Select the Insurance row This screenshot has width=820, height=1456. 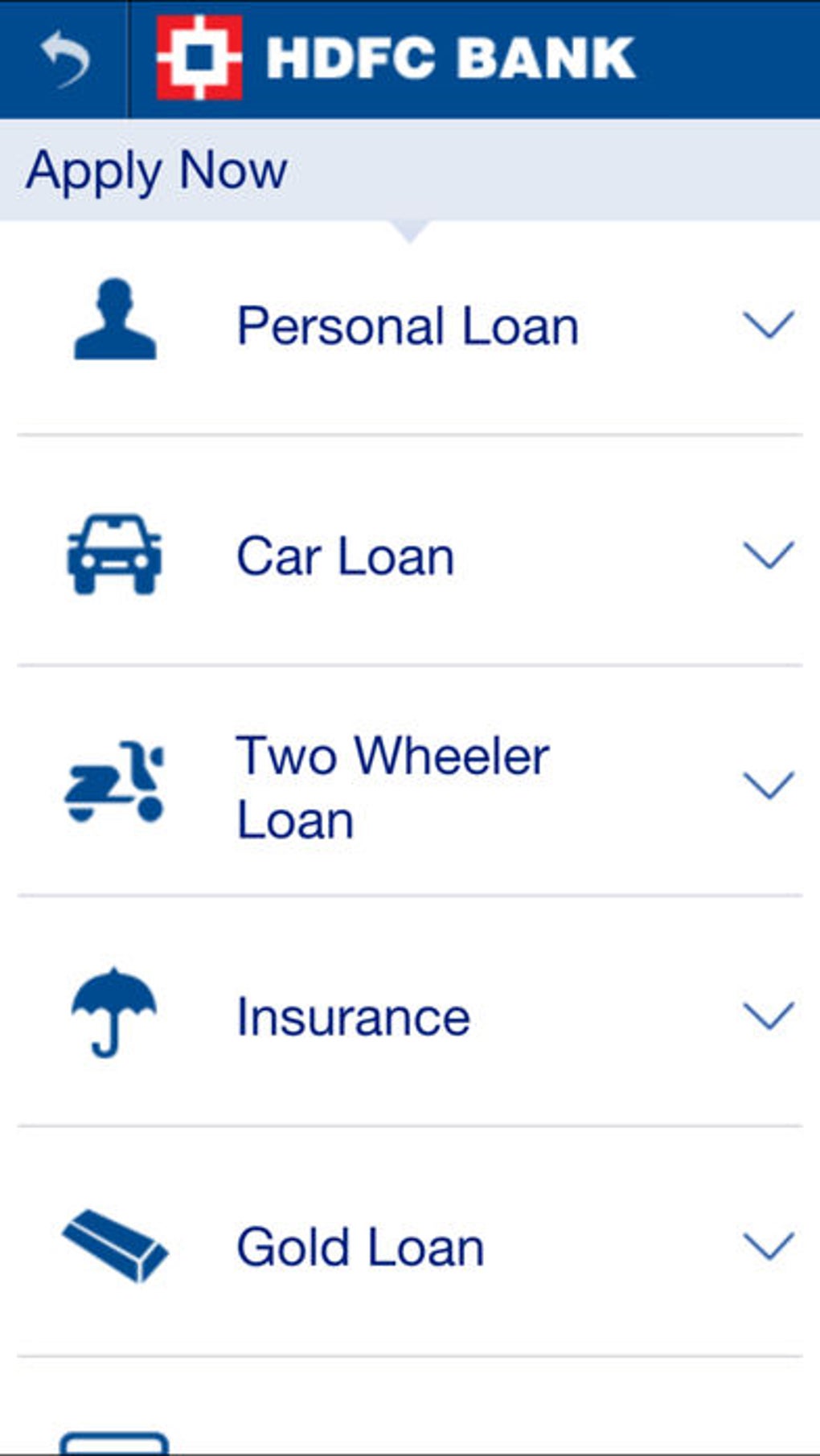pyautogui.click(x=354, y=1017)
